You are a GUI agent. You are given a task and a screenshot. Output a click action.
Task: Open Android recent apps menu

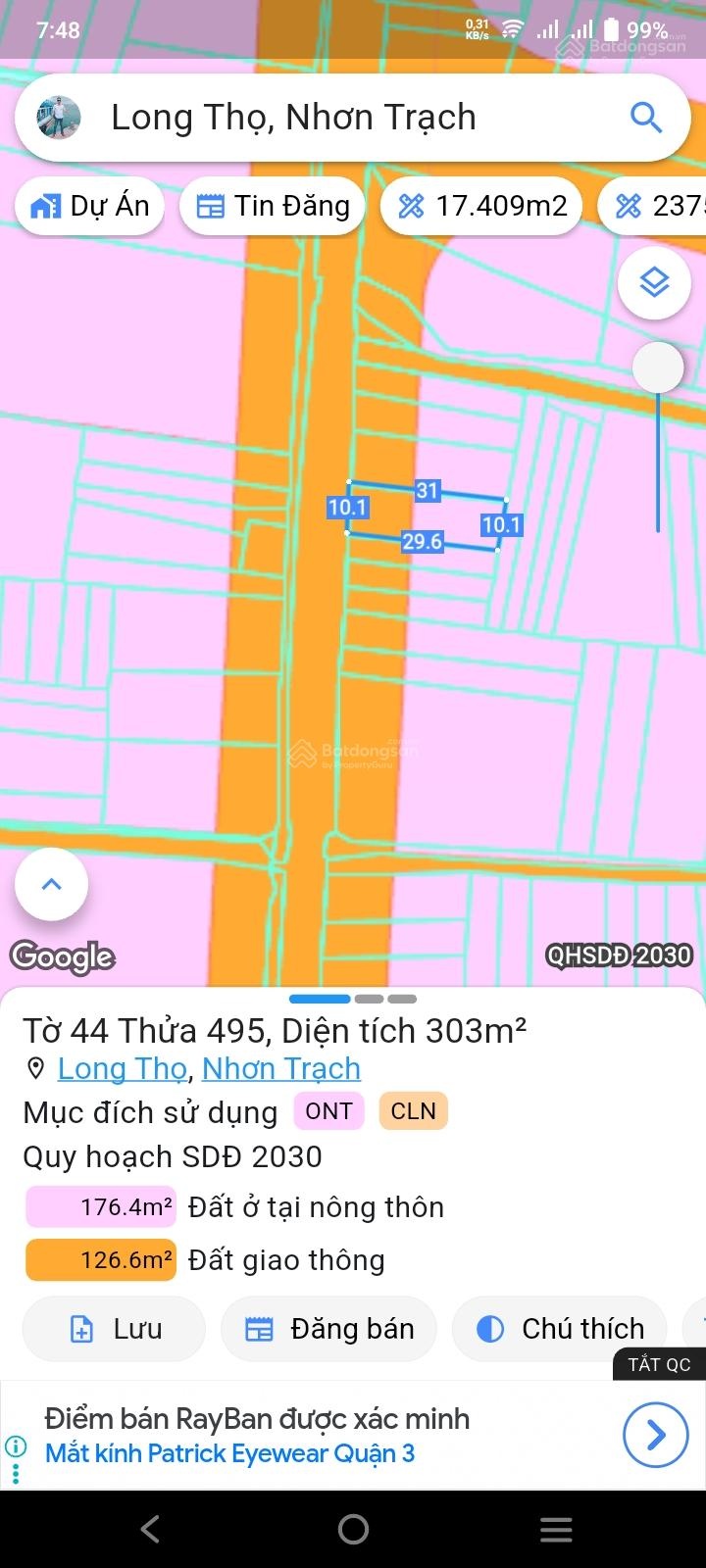coord(556,1528)
